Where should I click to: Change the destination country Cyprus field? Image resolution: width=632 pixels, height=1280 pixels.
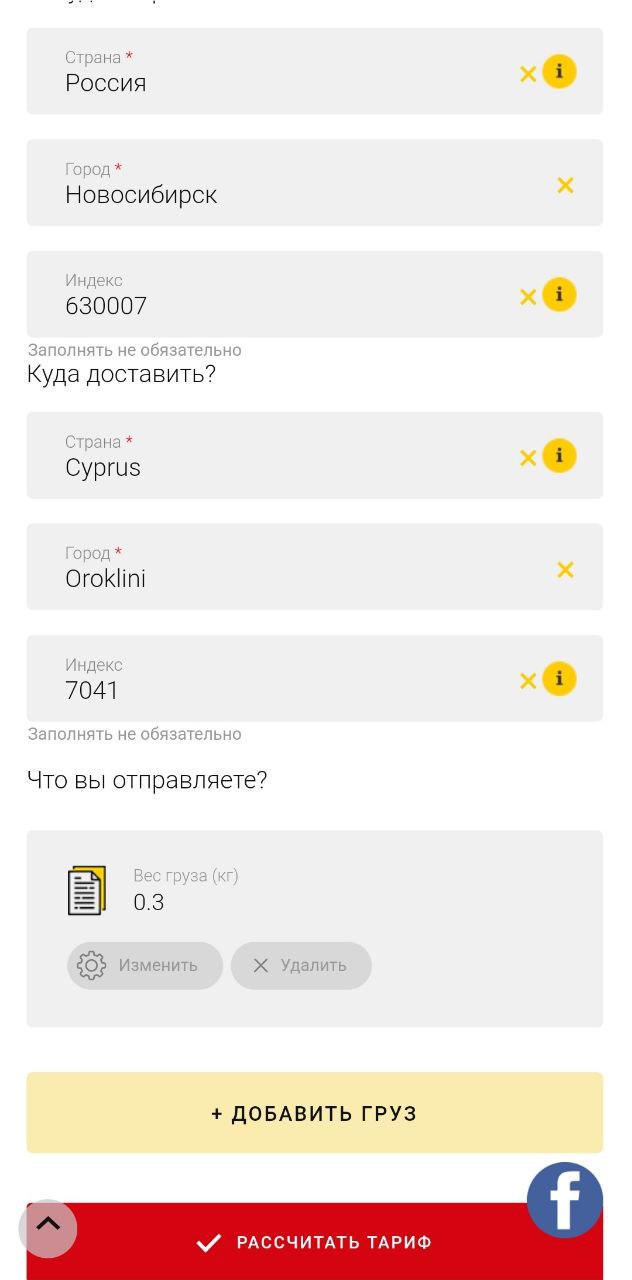point(280,466)
